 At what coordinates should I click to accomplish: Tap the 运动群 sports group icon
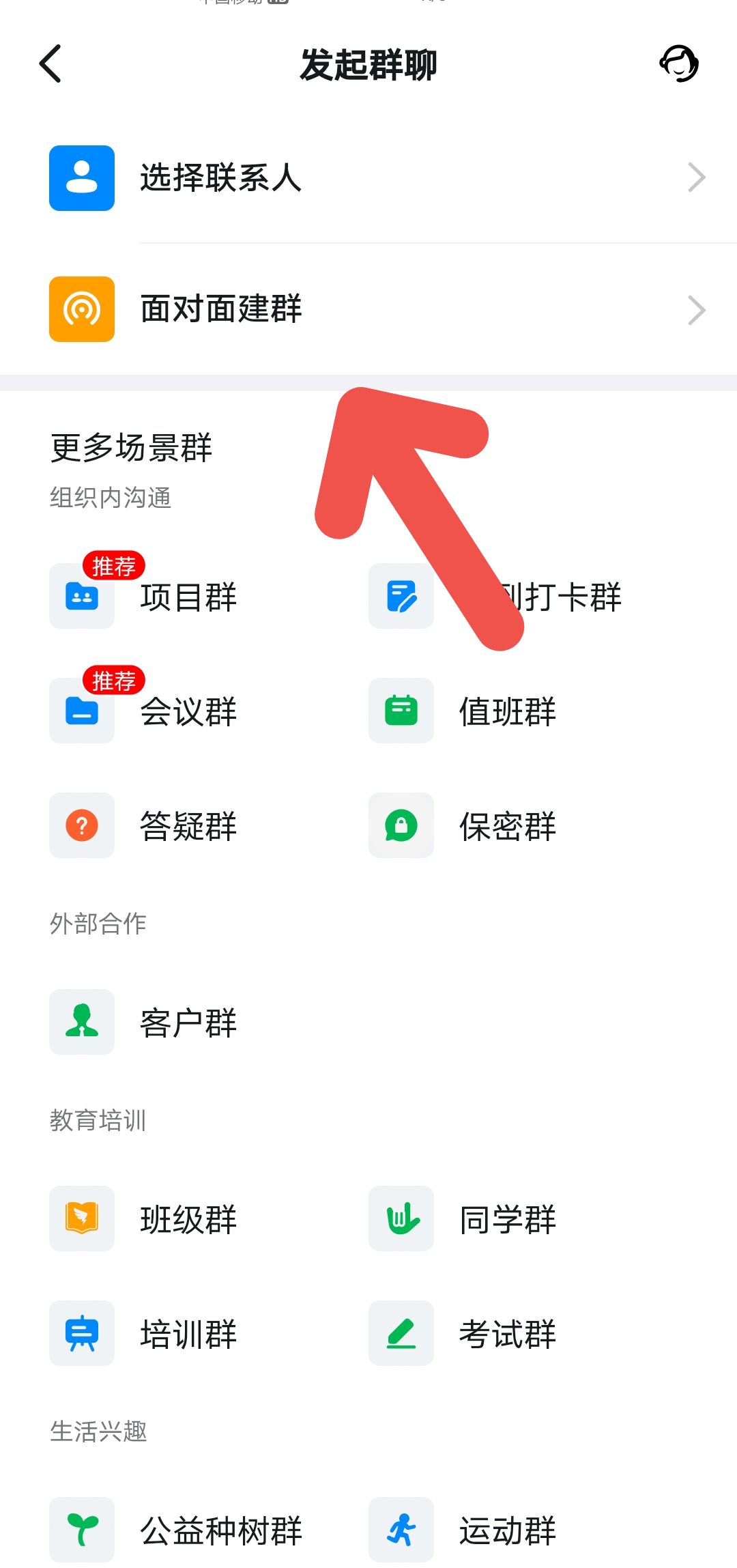click(x=401, y=1530)
